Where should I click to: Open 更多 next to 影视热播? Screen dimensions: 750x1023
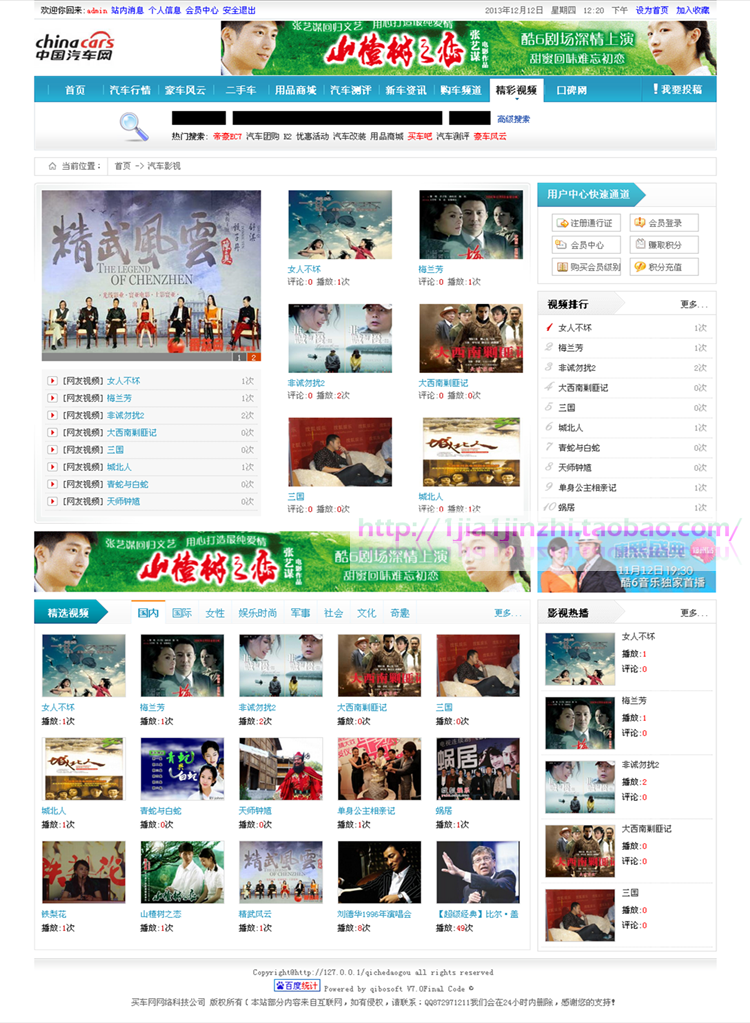[x=689, y=613]
